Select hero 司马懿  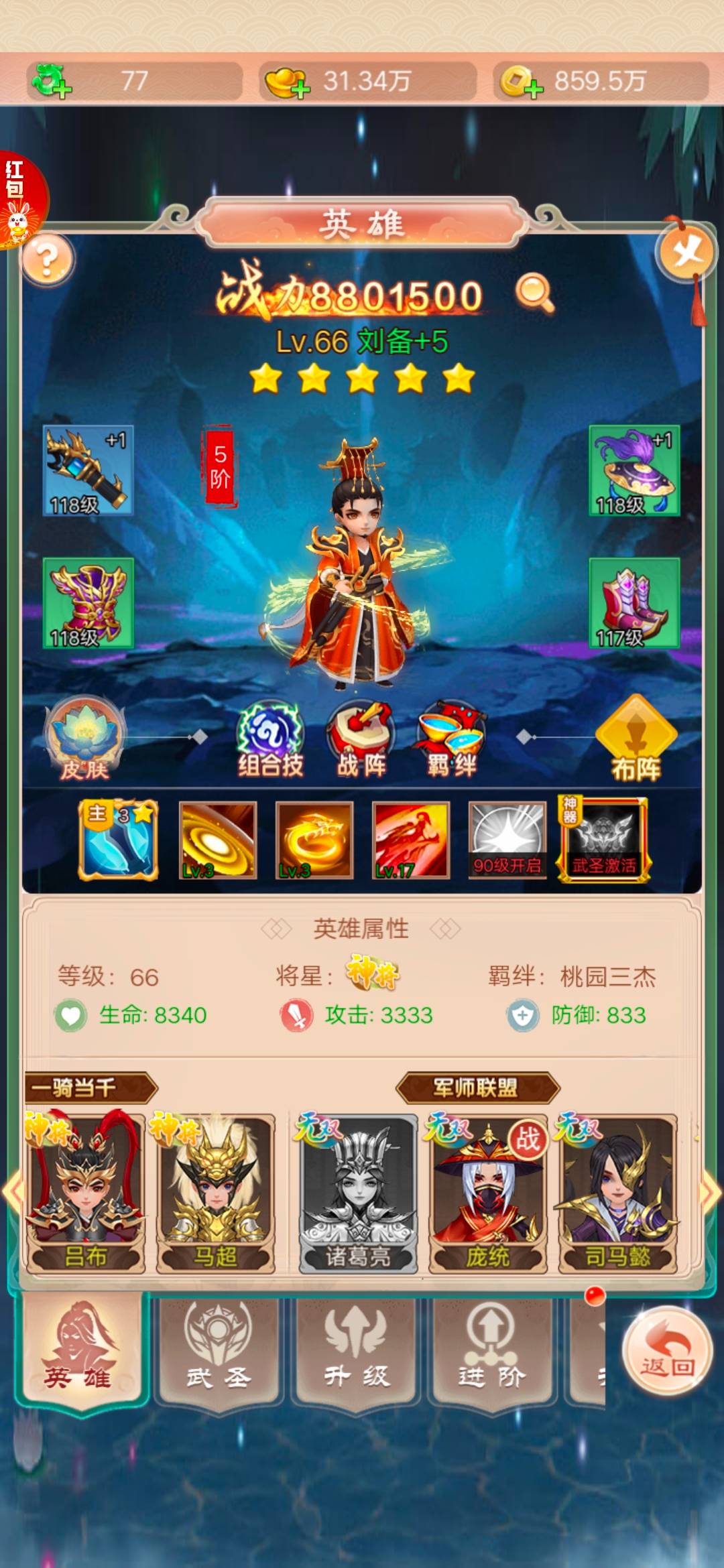[617, 1194]
